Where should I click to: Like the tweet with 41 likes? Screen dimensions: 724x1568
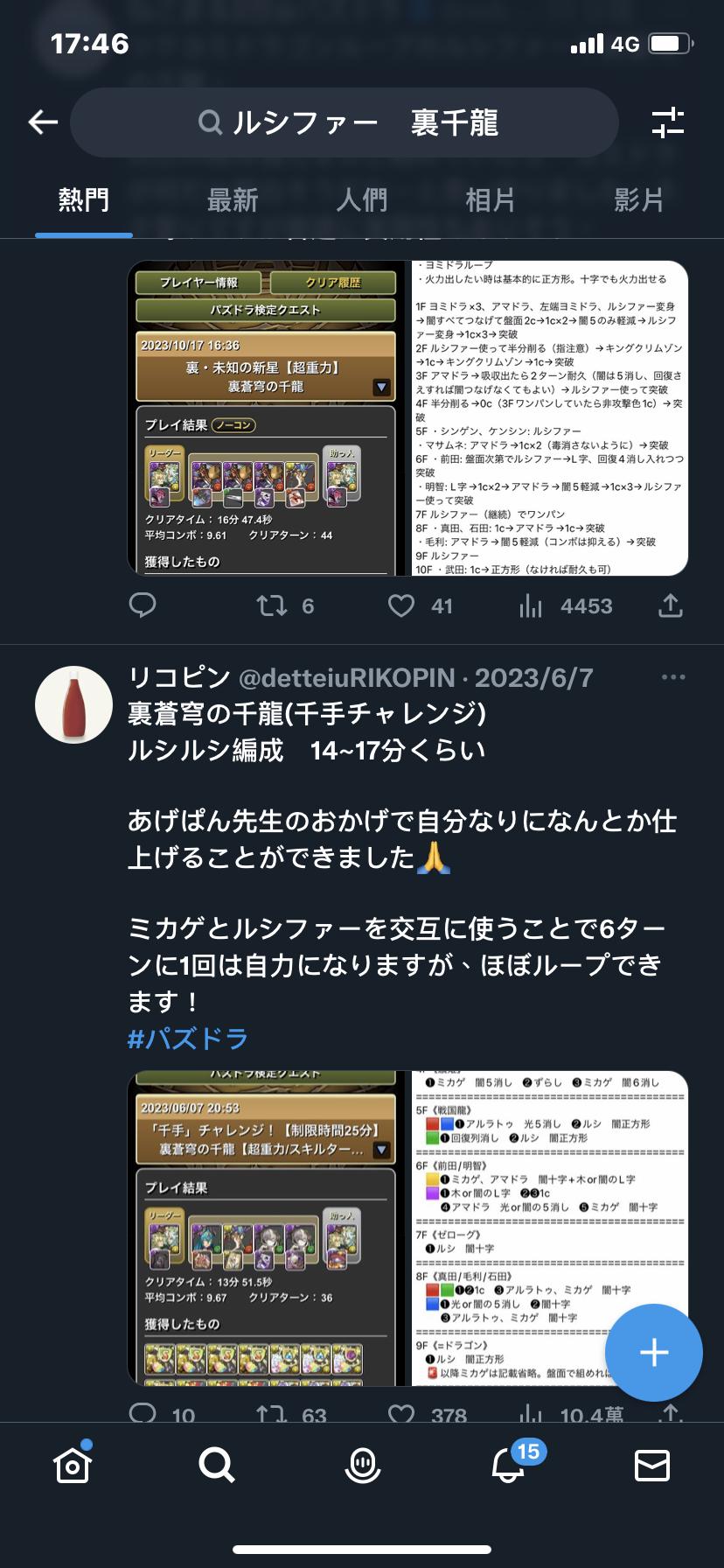tap(400, 605)
